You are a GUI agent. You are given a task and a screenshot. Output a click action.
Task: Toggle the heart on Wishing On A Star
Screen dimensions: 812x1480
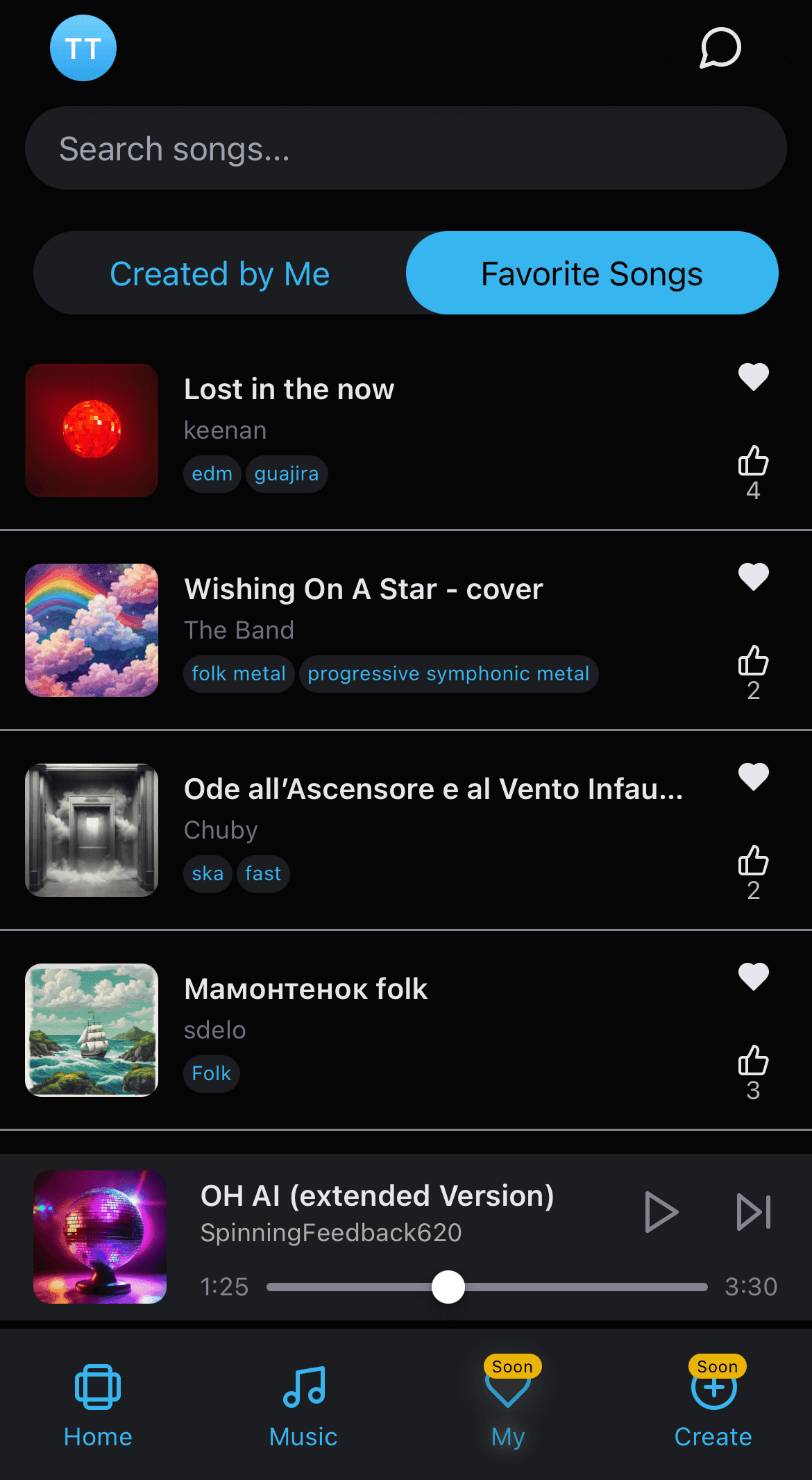[x=753, y=577]
